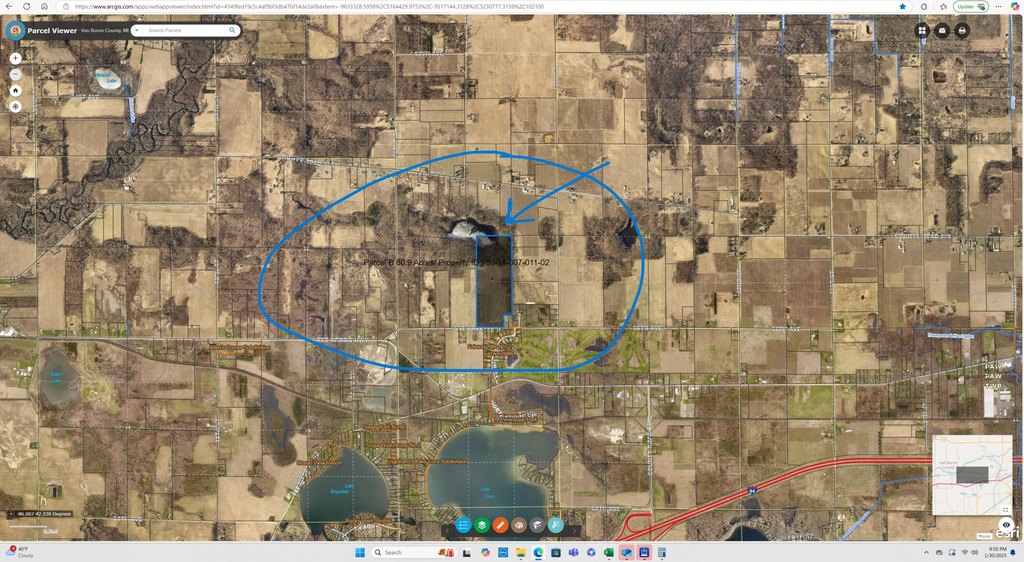Find my location on the map
This screenshot has height=562, width=1024.
pyautogui.click(x=15, y=106)
